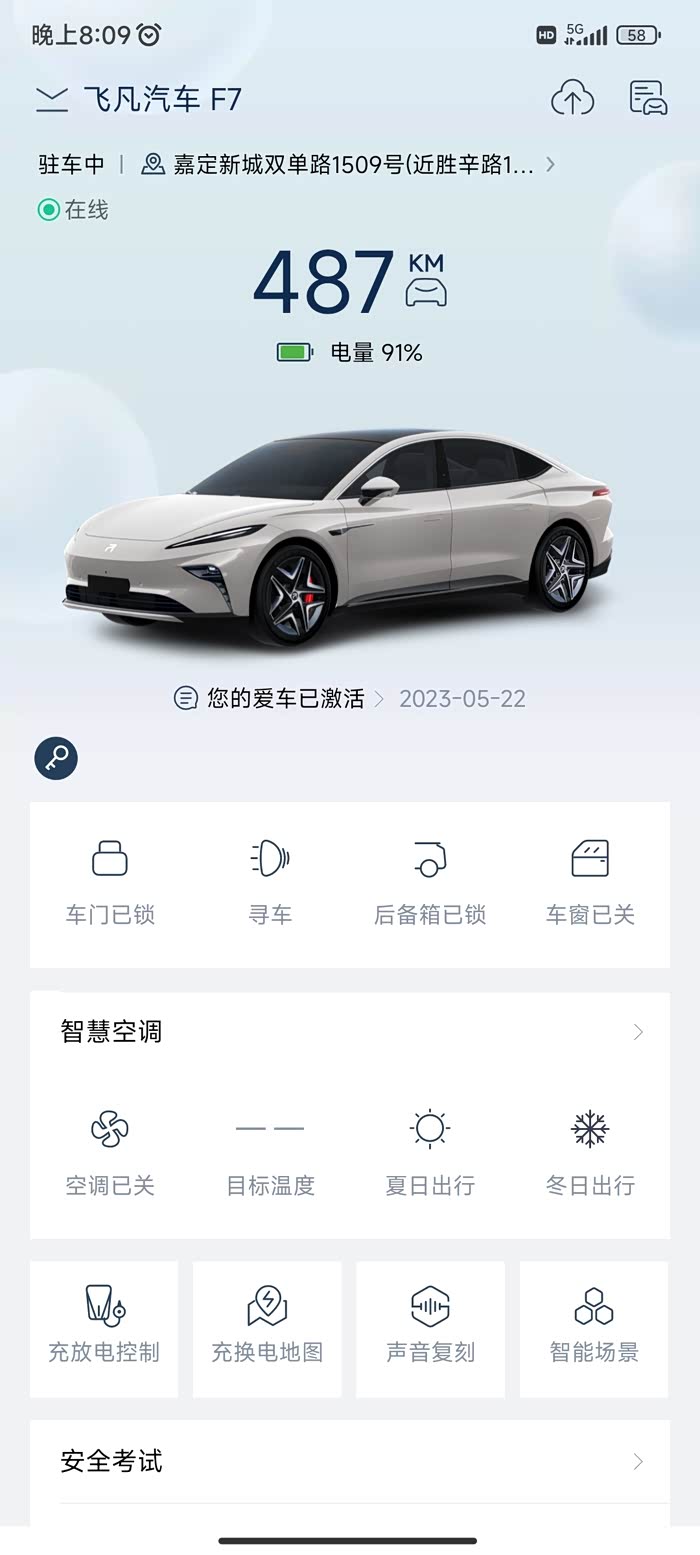Set the 目标温度 target temperature
Image resolution: width=700 pixels, height=1555 pixels.
click(x=270, y=1154)
